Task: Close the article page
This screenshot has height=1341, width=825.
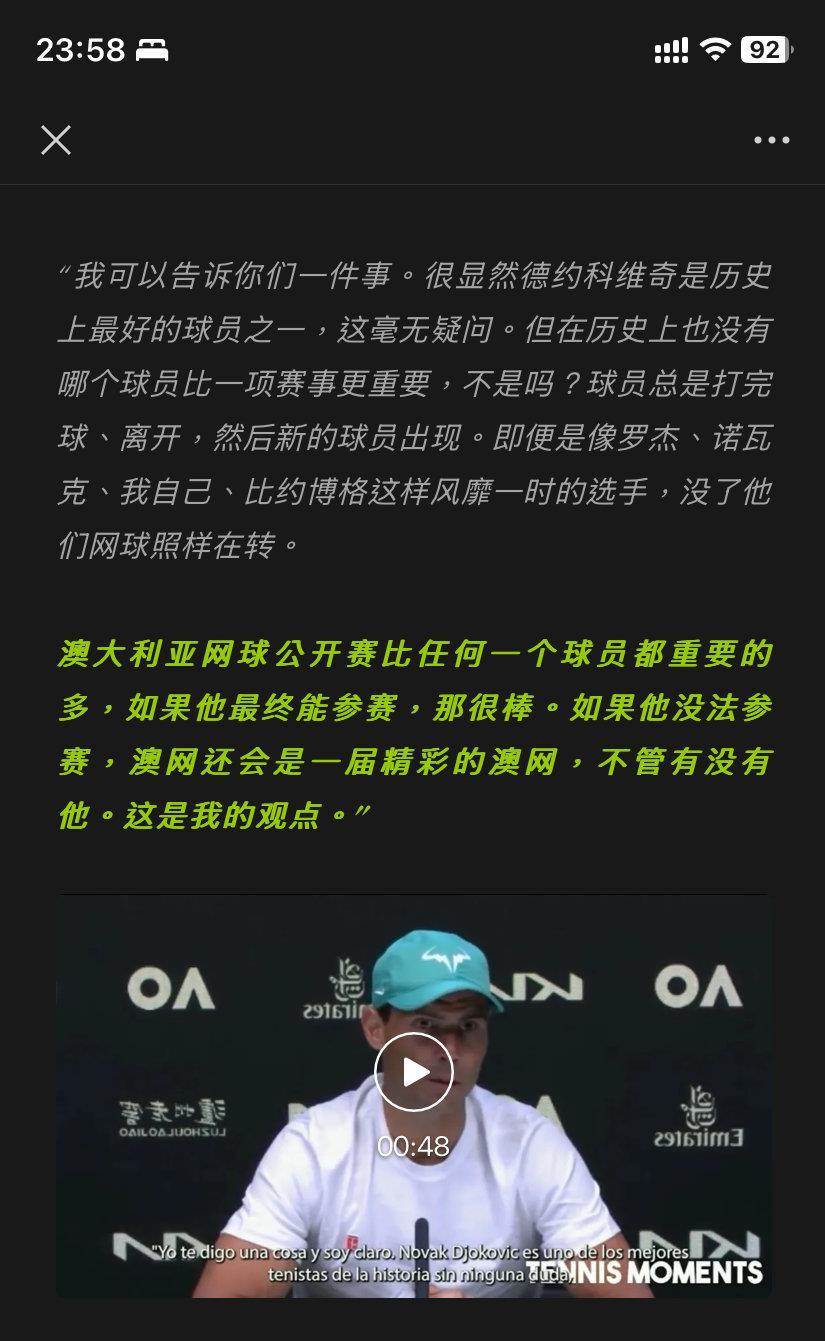Action: (56, 140)
